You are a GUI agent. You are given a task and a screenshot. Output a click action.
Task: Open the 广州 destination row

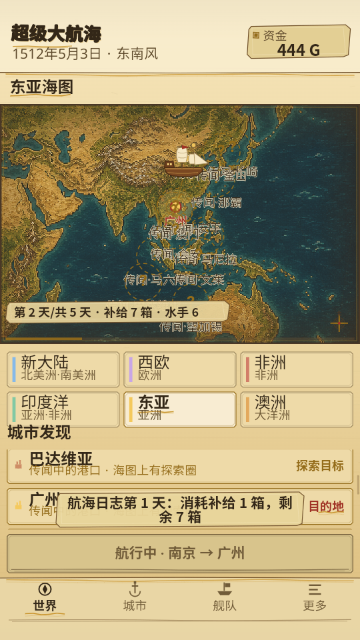click(180, 507)
